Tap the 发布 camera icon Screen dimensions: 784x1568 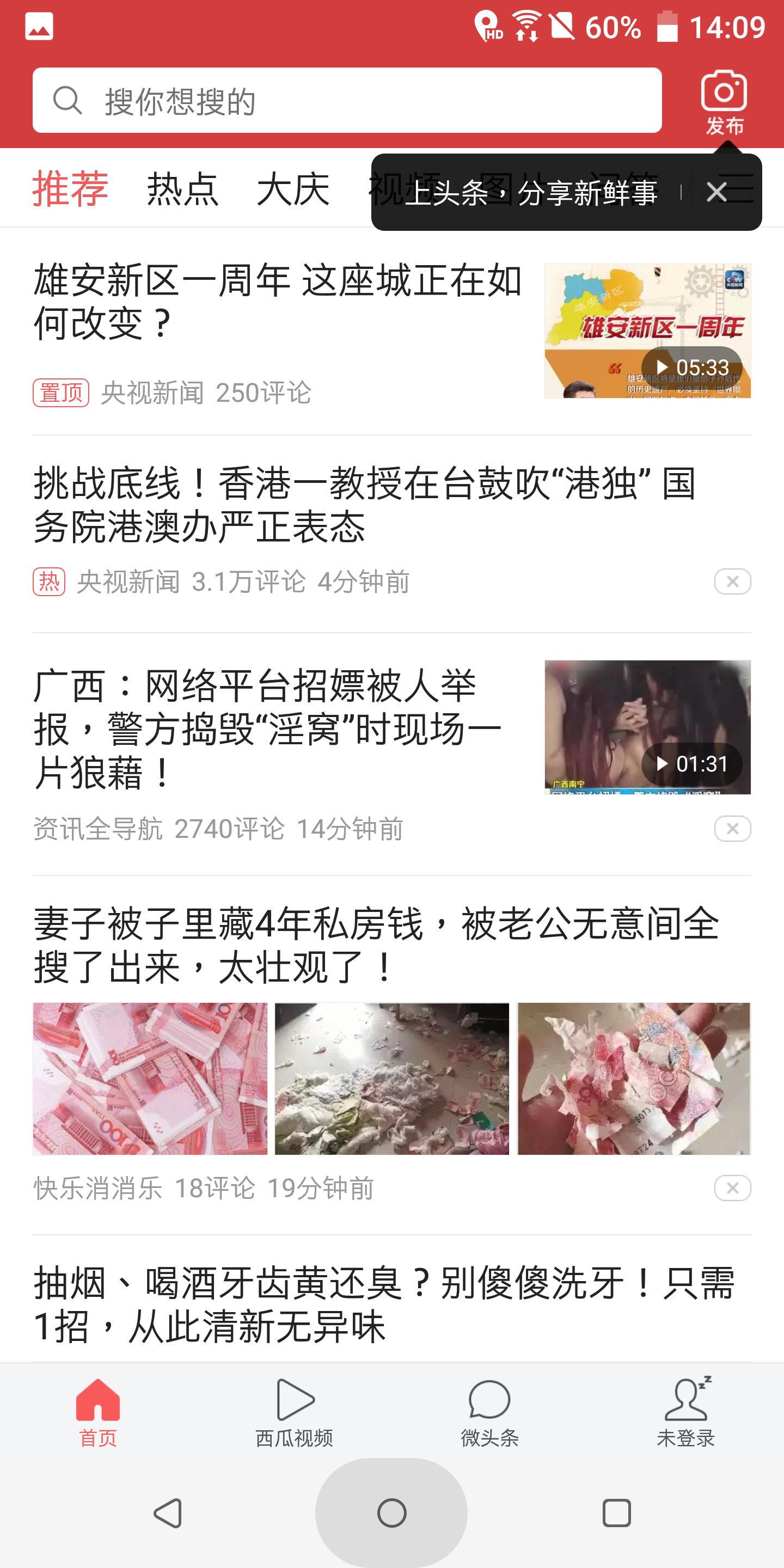click(724, 102)
